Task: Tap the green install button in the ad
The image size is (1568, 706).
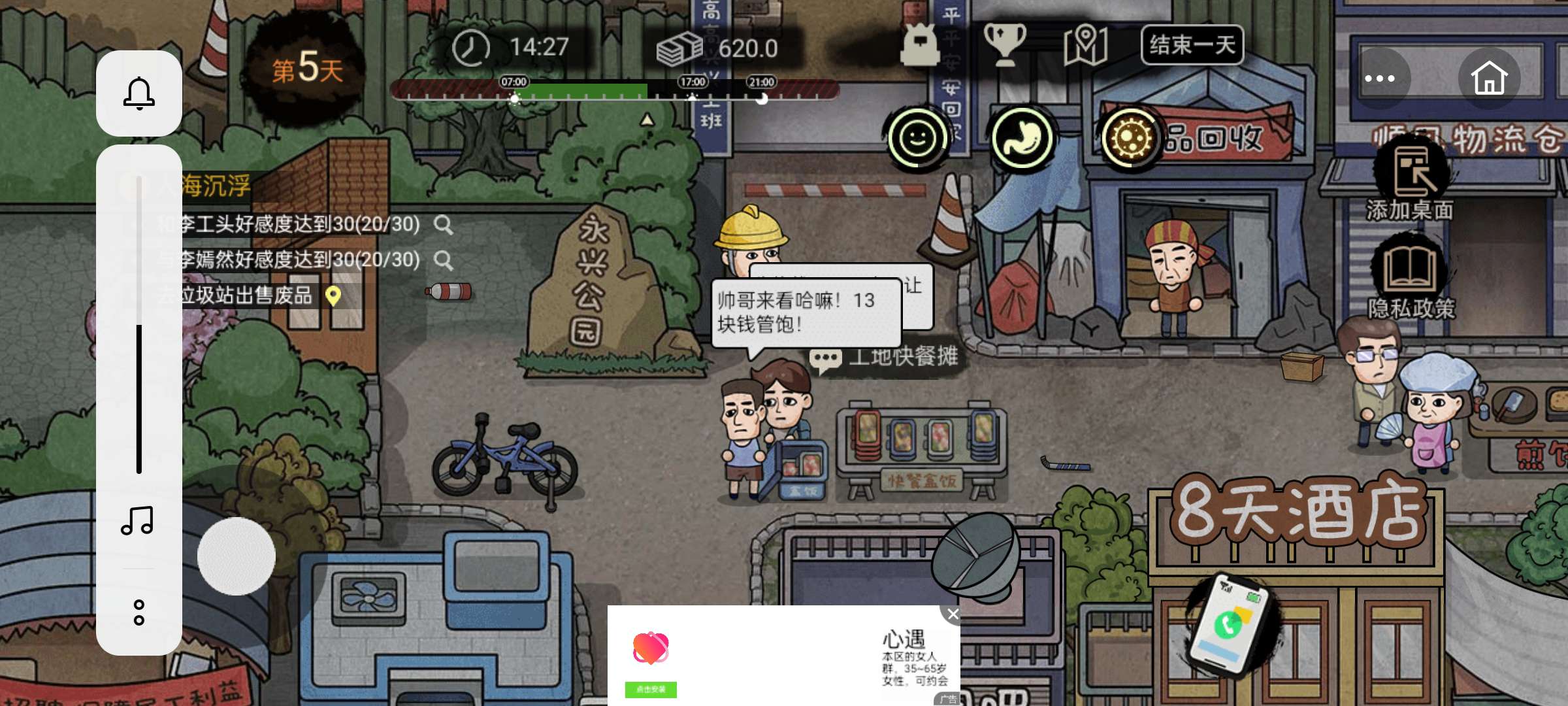Action: [651, 690]
